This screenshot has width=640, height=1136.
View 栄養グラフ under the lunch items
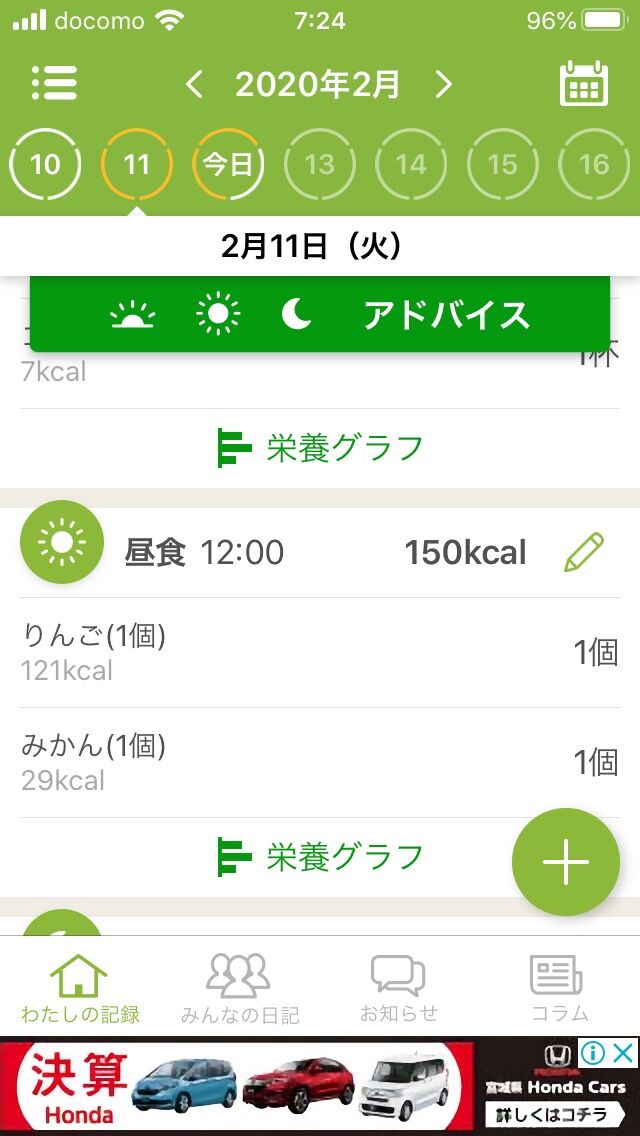tap(320, 857)
